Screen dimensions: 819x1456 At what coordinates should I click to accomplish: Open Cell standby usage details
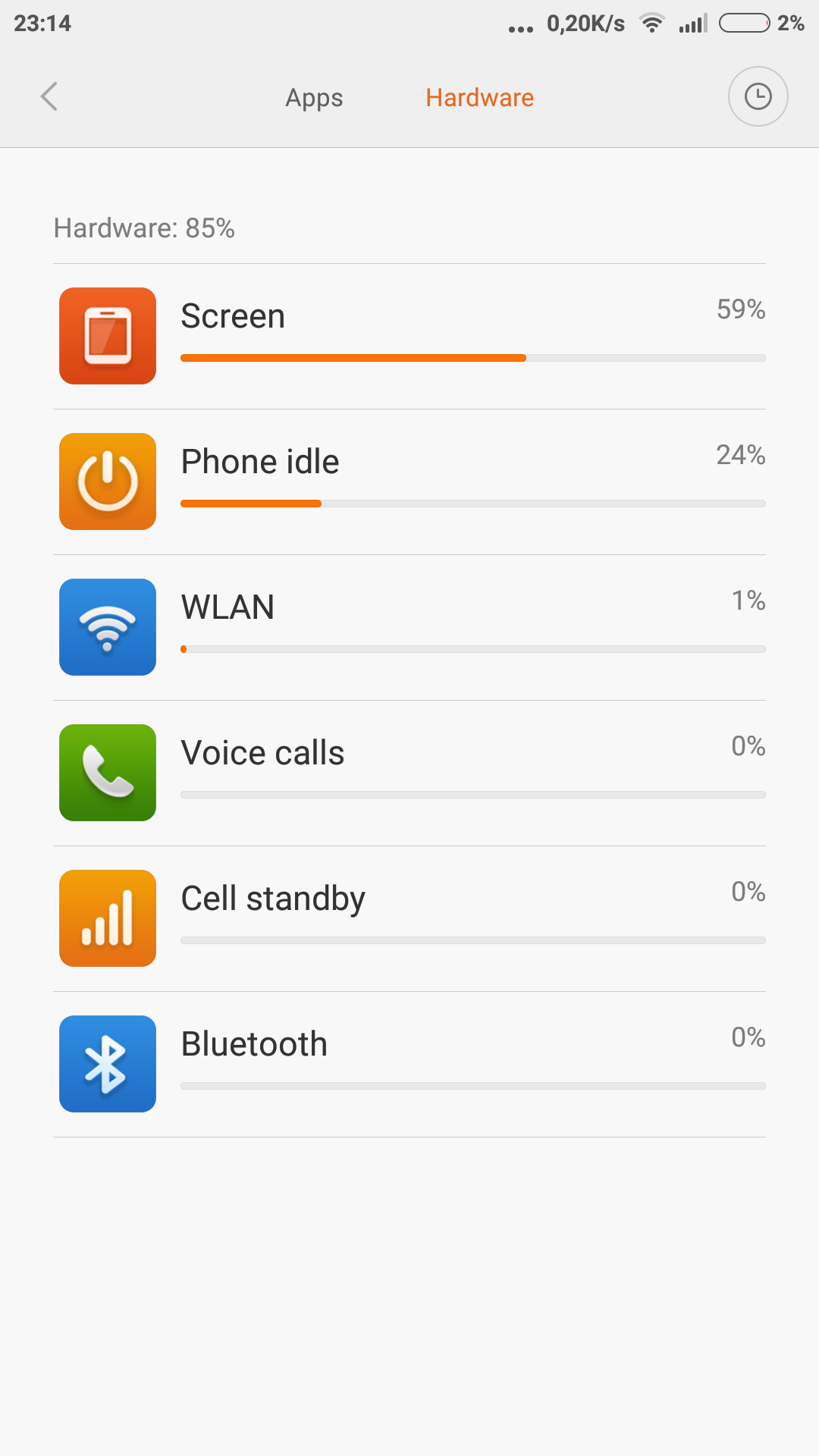coord(409,919)
